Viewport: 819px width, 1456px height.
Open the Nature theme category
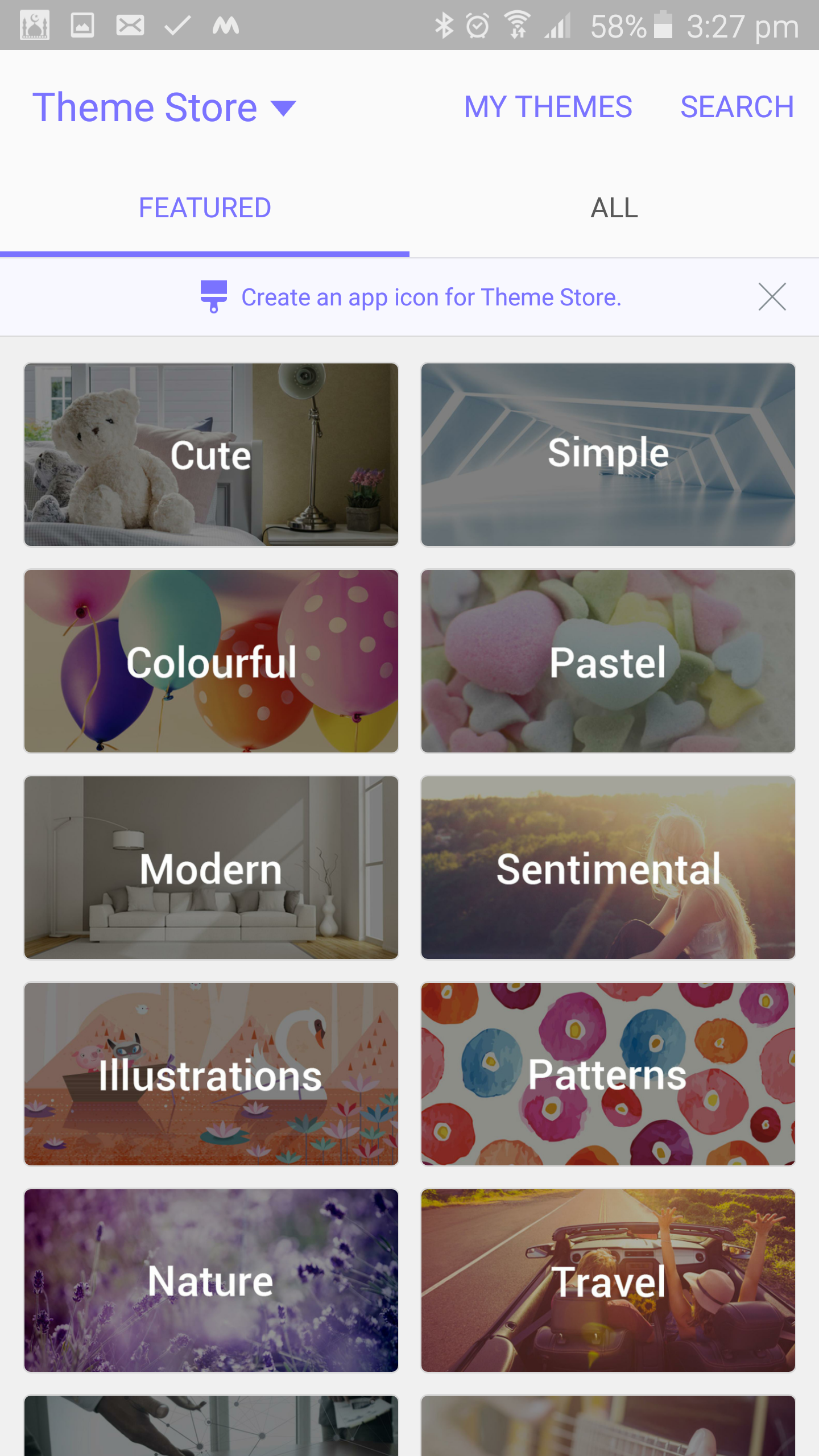coord(211,1281)
